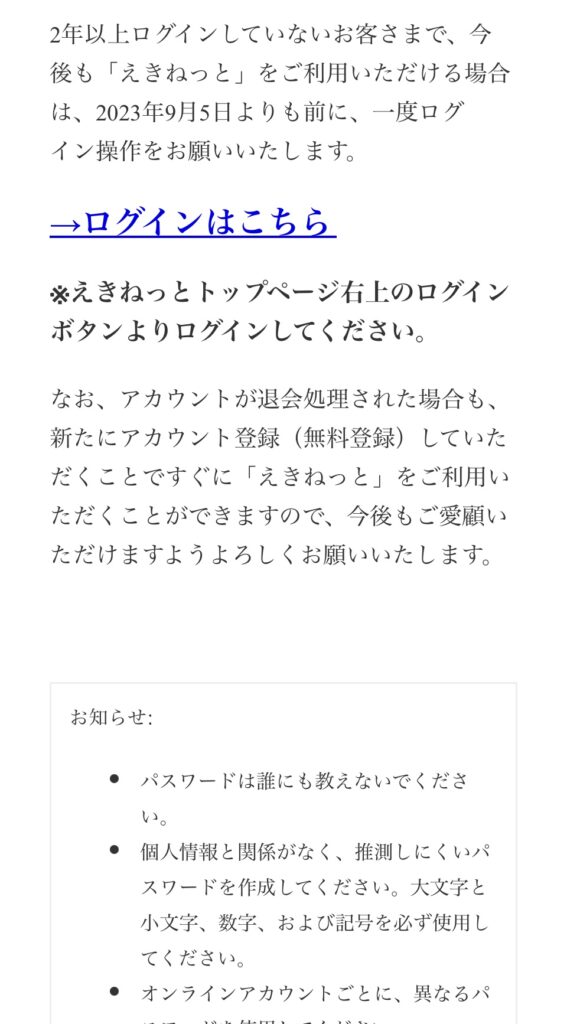Open the ログインはこちら link
The height and width of the screenshot is (1024, 567).
(x=193, y=223)
